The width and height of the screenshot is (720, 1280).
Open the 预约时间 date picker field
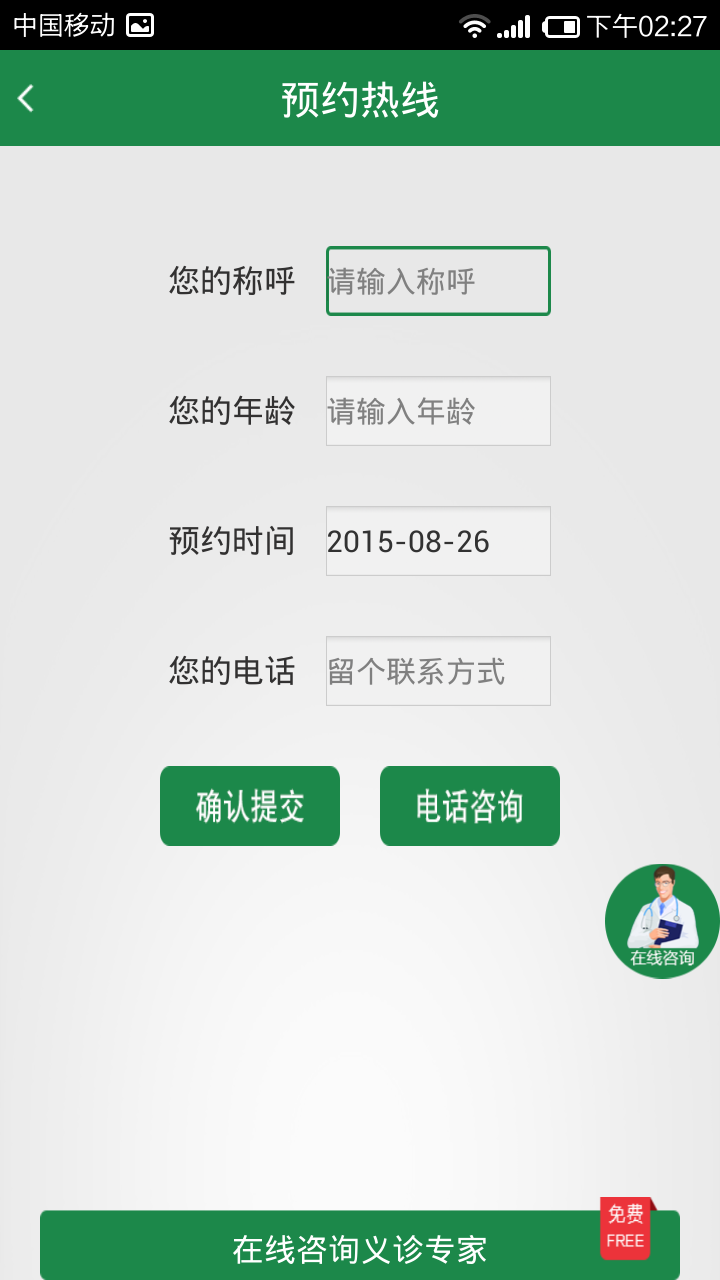(x=437, y=541)
